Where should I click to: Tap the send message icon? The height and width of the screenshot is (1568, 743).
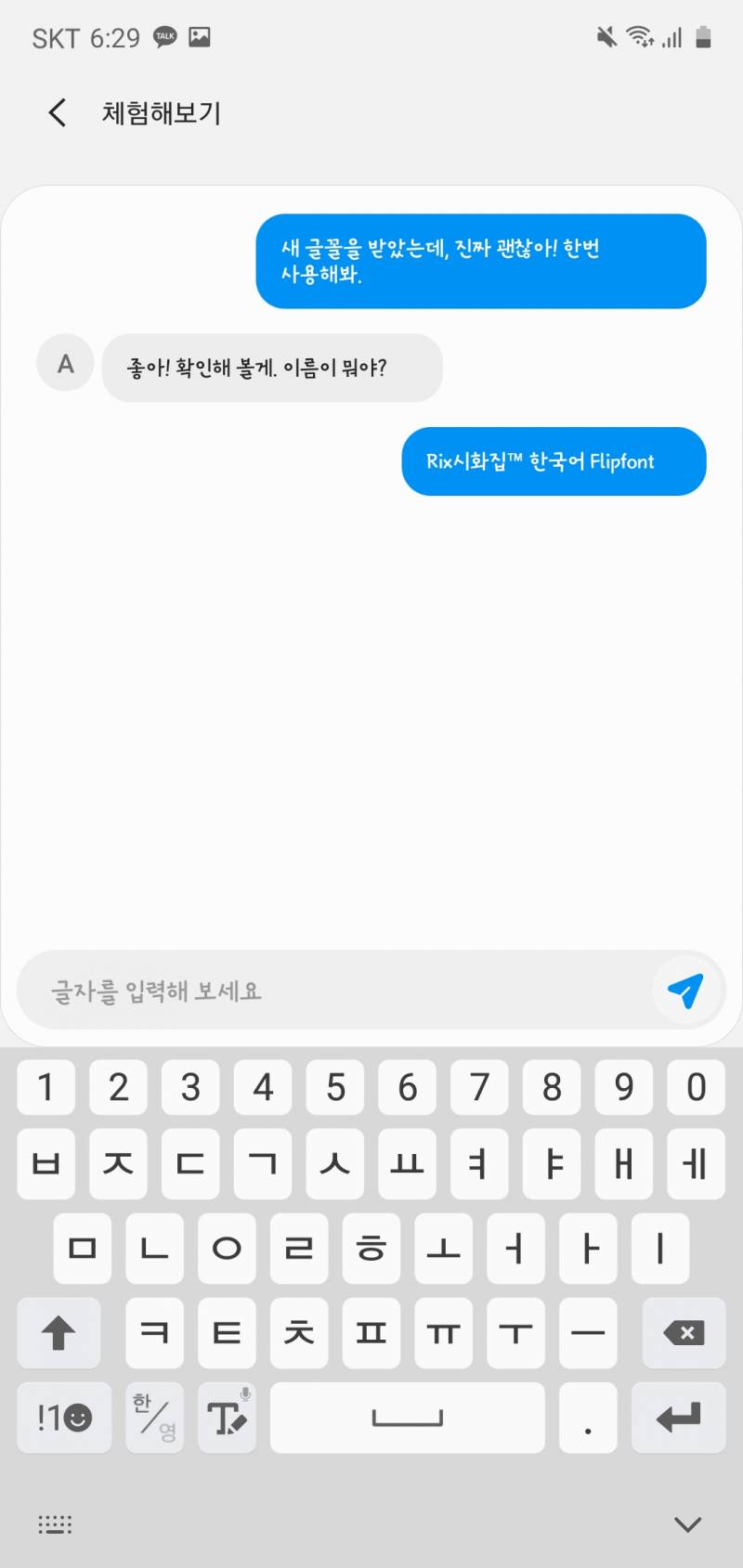(684, 991)
